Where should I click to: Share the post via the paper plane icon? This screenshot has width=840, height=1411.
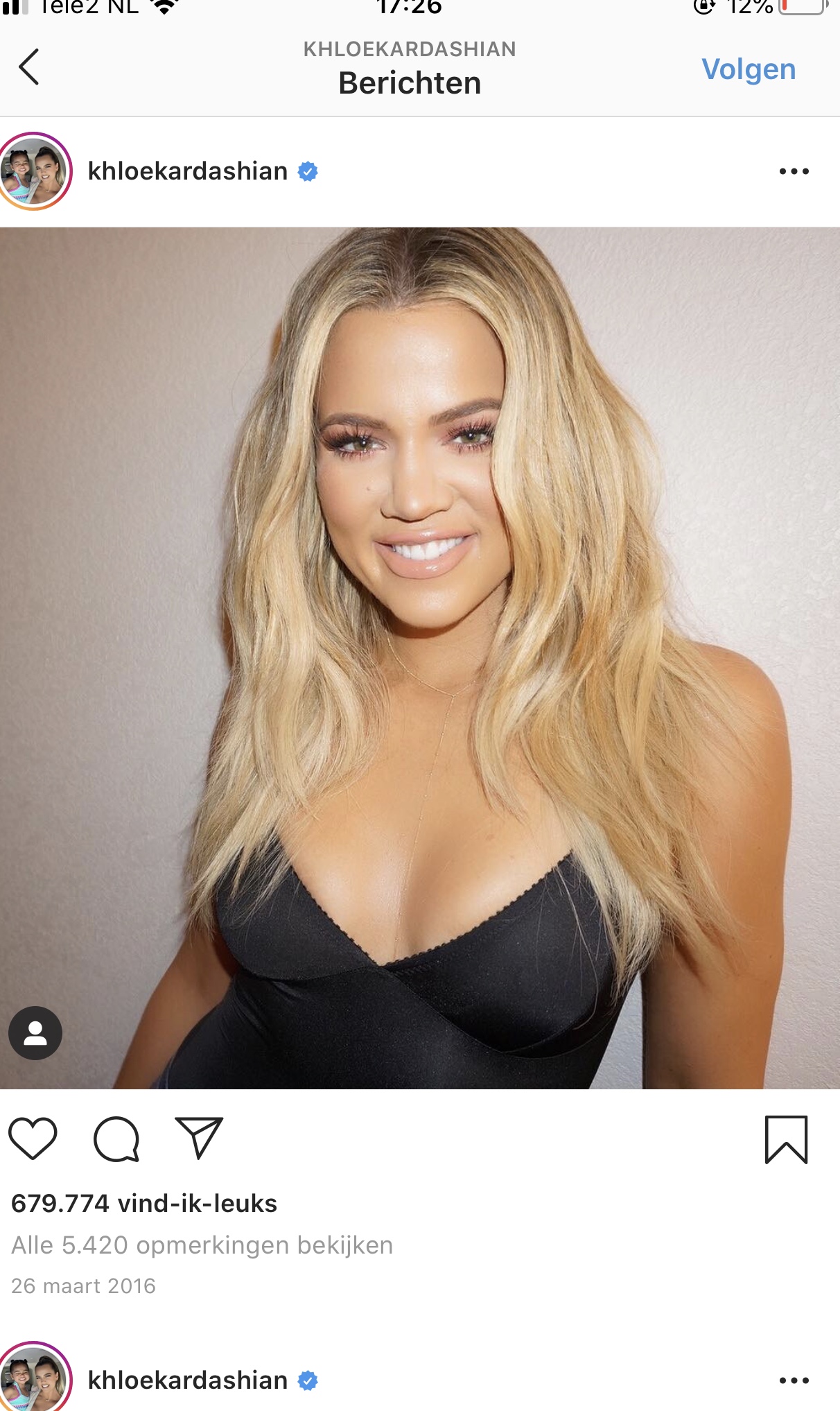click(x=199, y=1138)
